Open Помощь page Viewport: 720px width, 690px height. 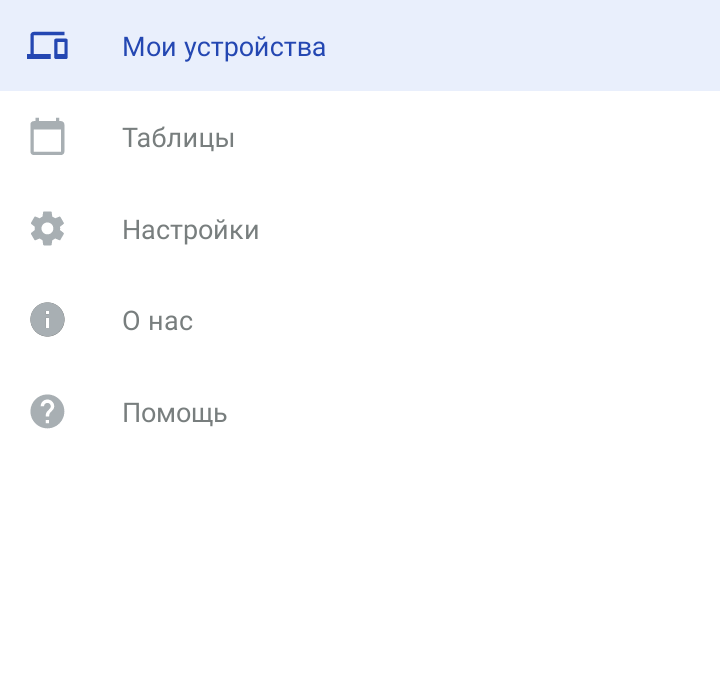pos(360,412)
